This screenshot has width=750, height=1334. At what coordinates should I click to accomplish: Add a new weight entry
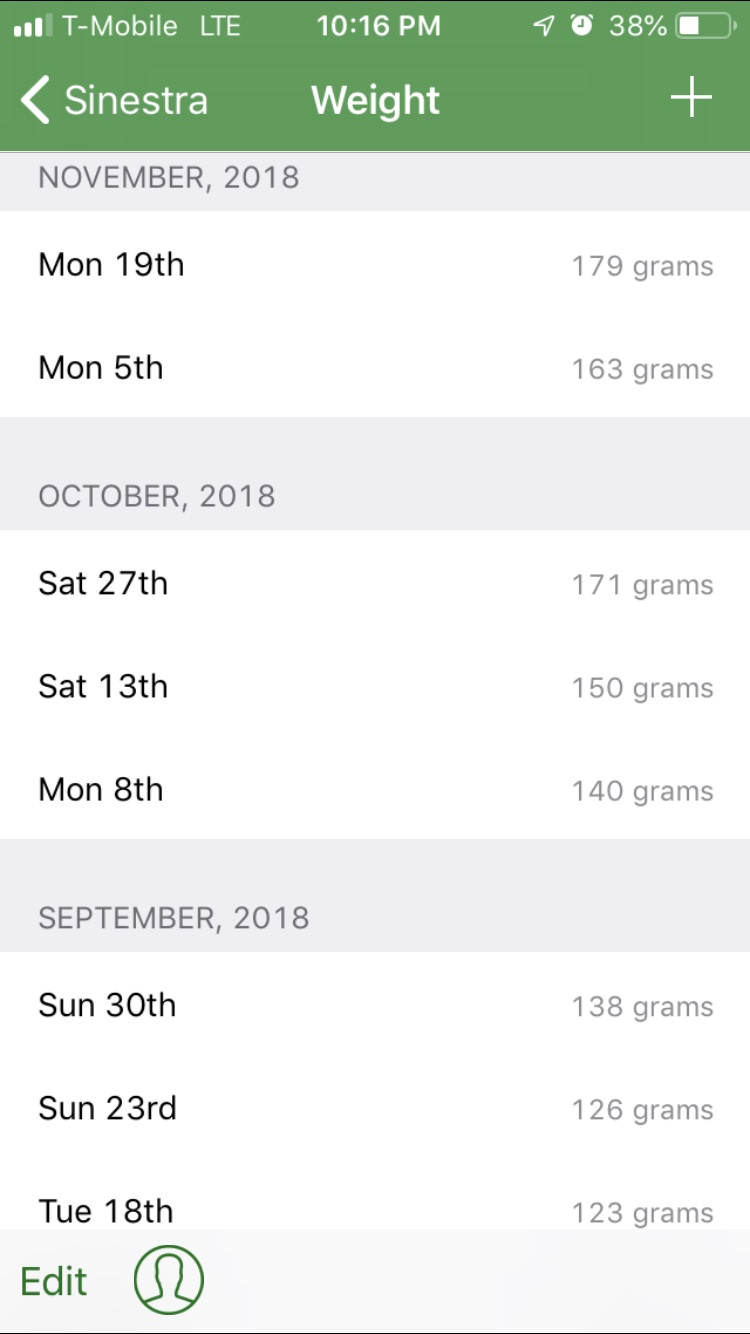(691, 99)
